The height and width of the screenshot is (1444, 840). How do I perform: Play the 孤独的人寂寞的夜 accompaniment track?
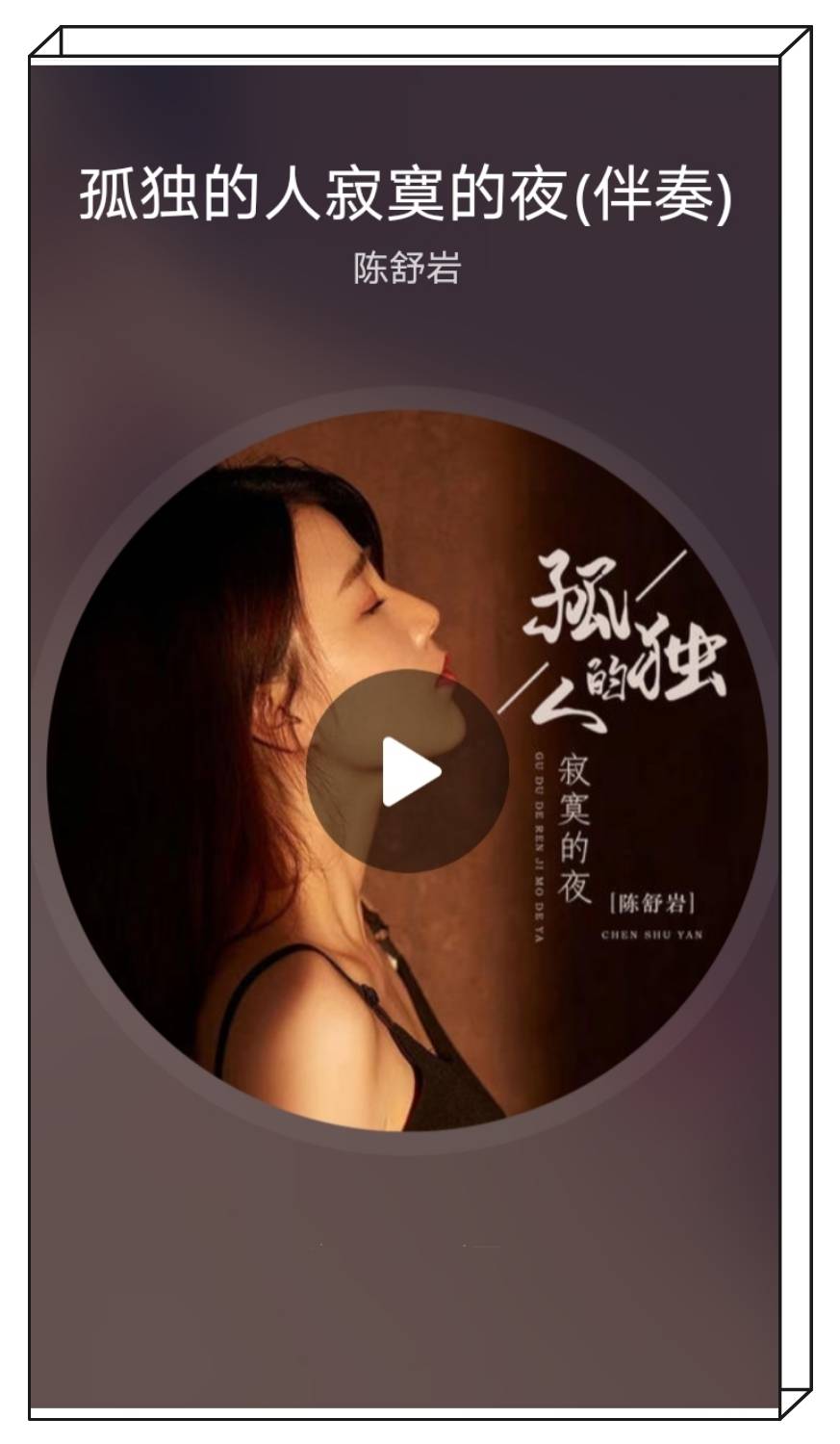pyautogui.click(x=408, y=771)
